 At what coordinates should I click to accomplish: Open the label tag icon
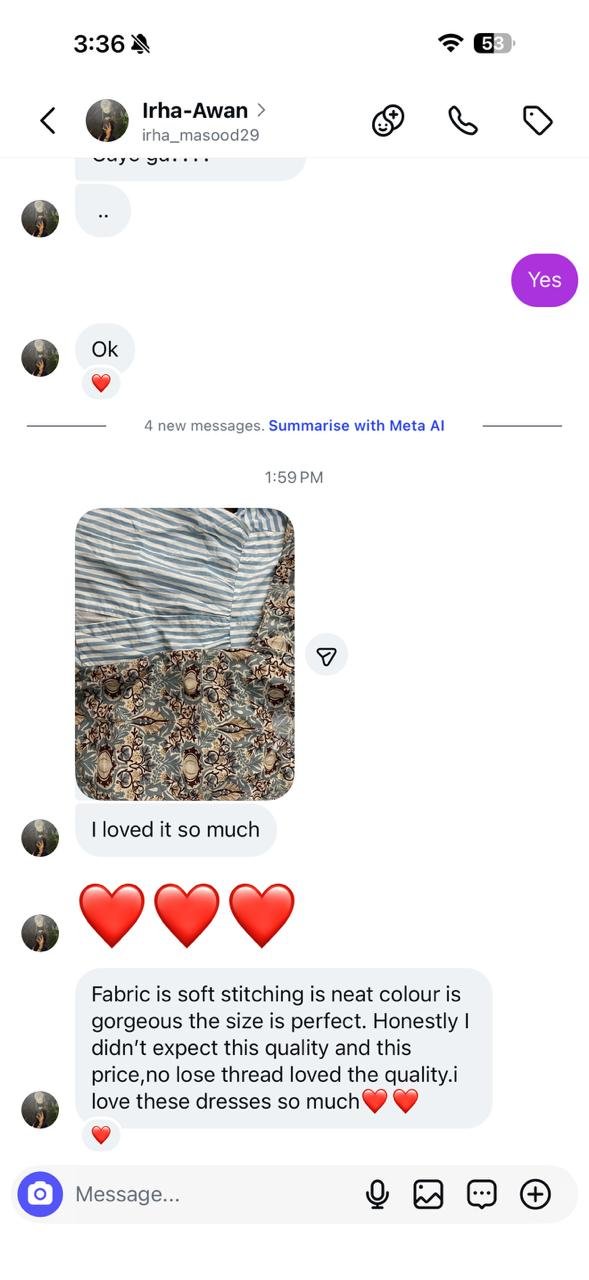coord(538,121)
